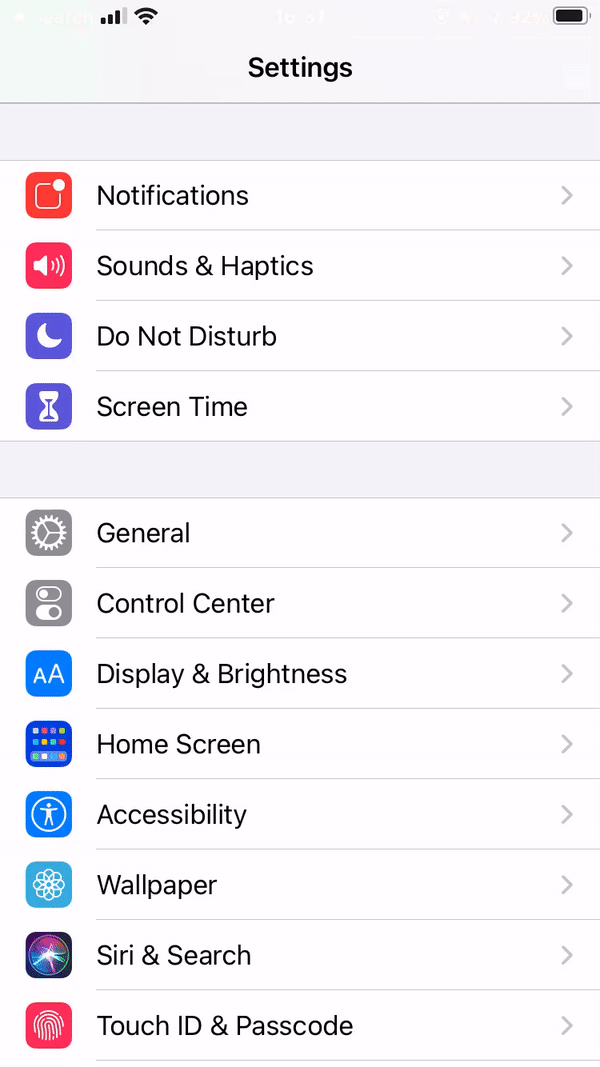Open Do Not Disturb settings
This screenshot has height=1067, width=600.
point(300,336)
